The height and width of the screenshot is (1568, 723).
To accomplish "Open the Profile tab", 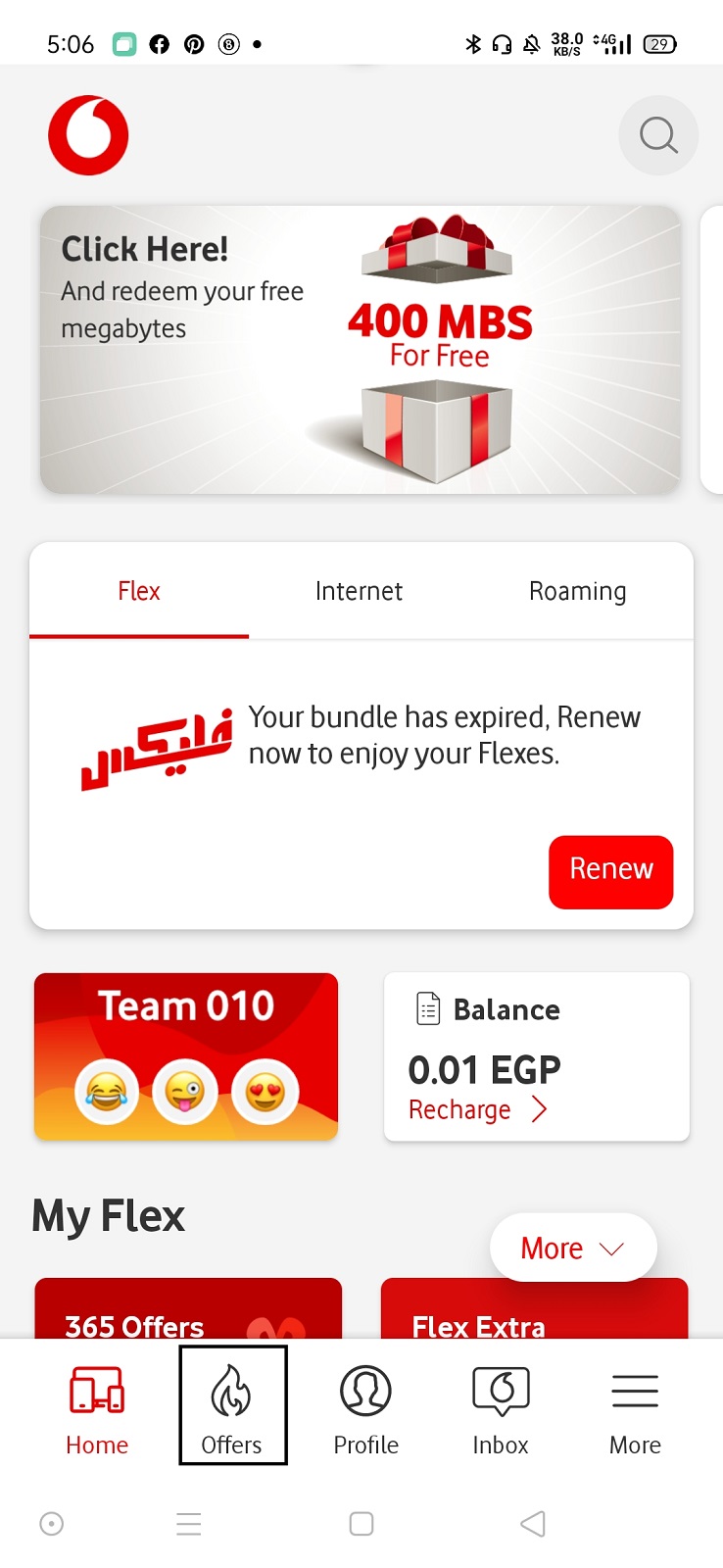I will [x=365, y=1405].
